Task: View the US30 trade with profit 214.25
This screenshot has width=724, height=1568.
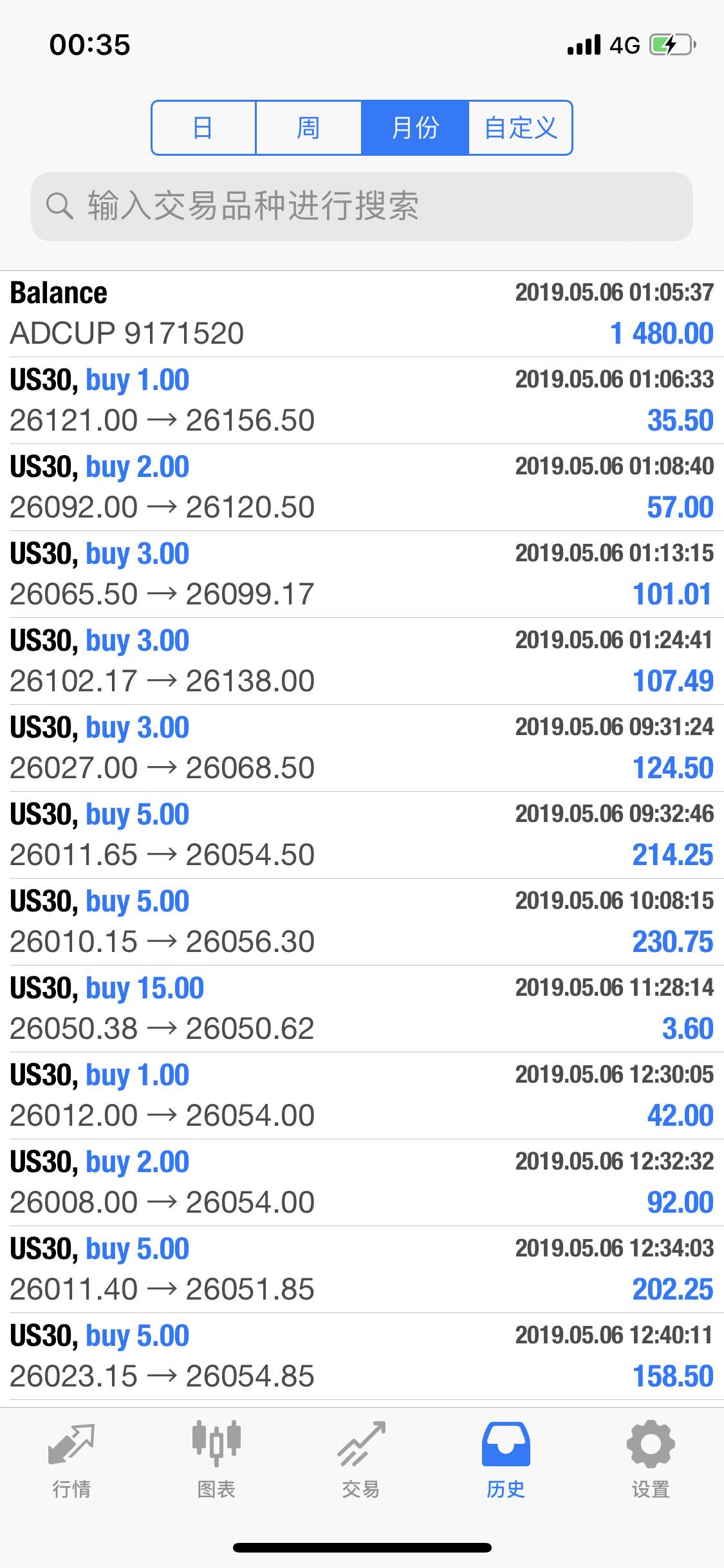Action: coord(362,835)
